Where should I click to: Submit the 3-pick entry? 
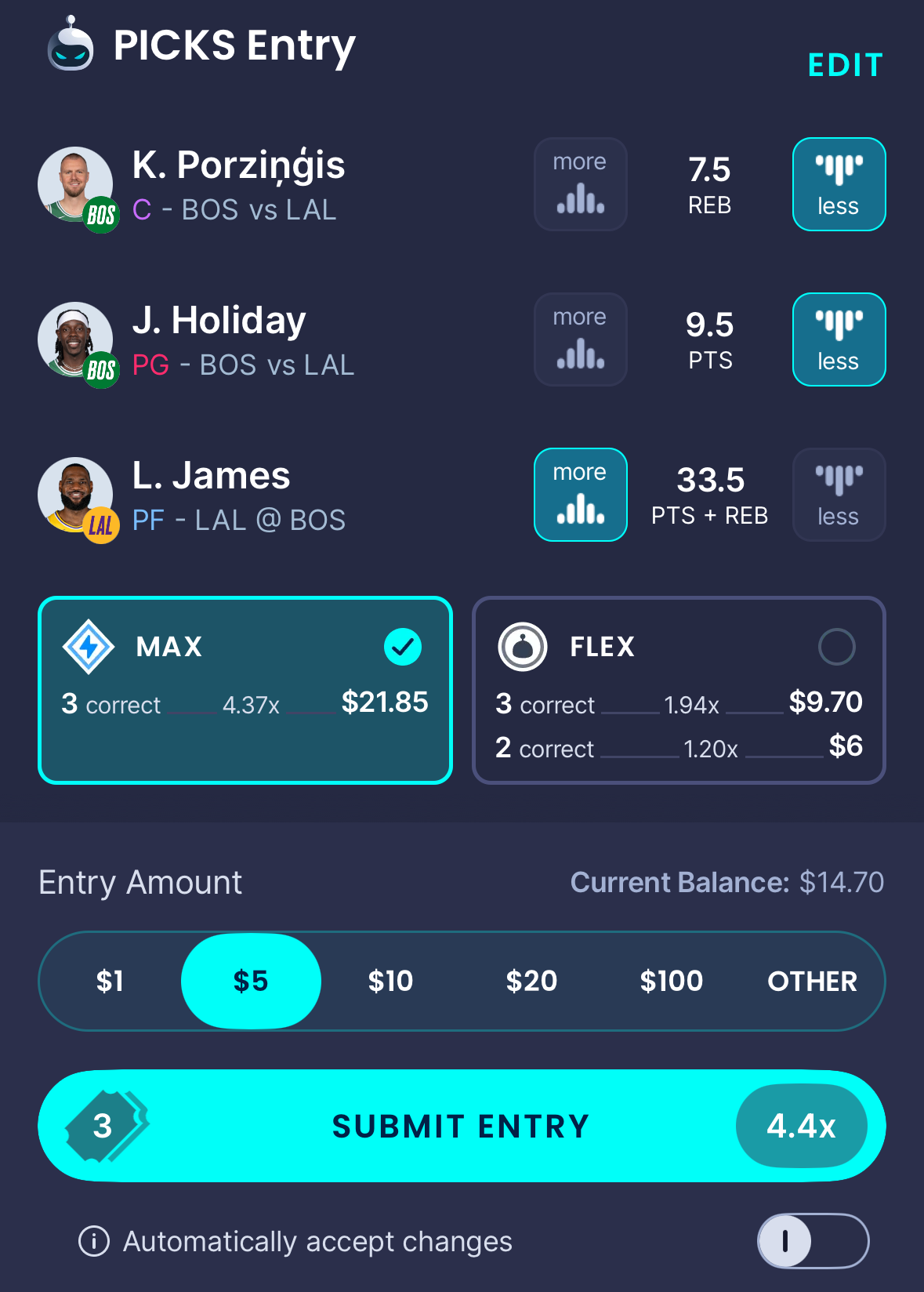(461, 1126)
